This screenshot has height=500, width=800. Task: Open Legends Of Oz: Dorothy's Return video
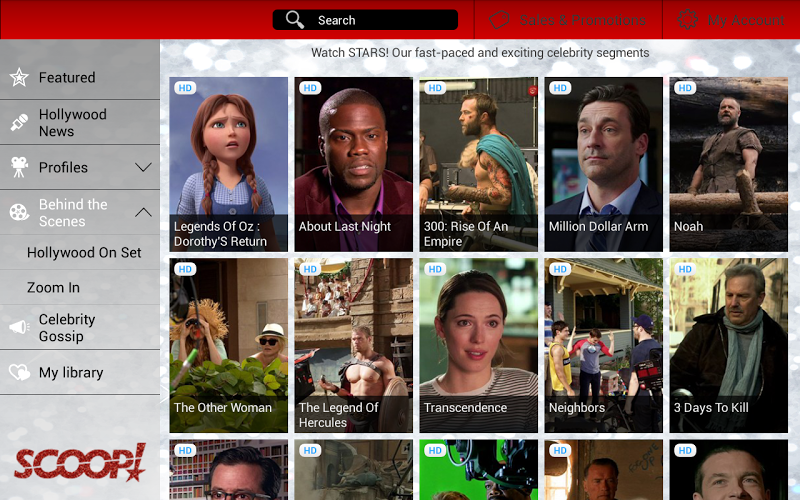pos(229,164)
